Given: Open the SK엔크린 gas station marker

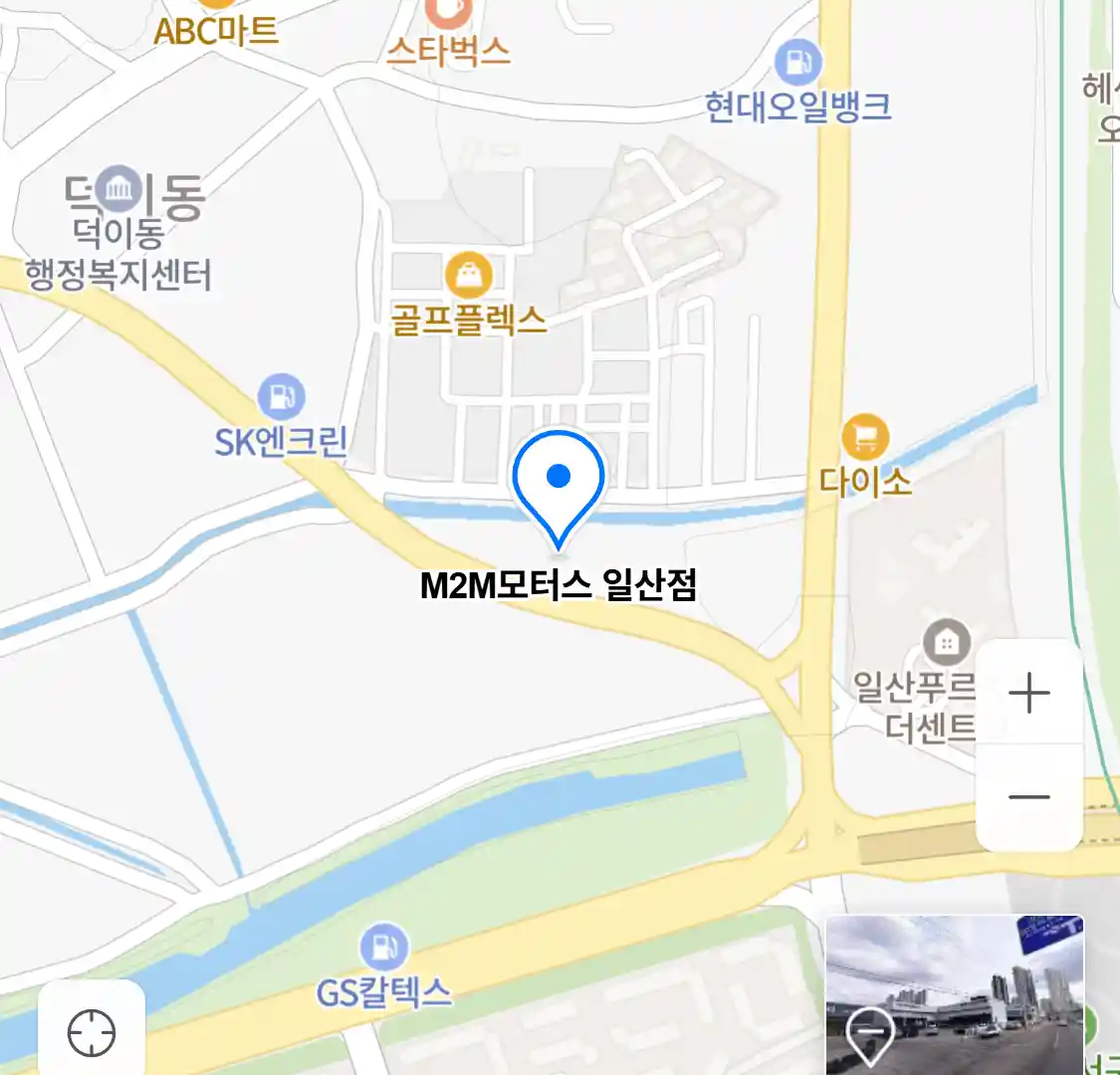Looking at the screenshot, I should coord(282,398).
